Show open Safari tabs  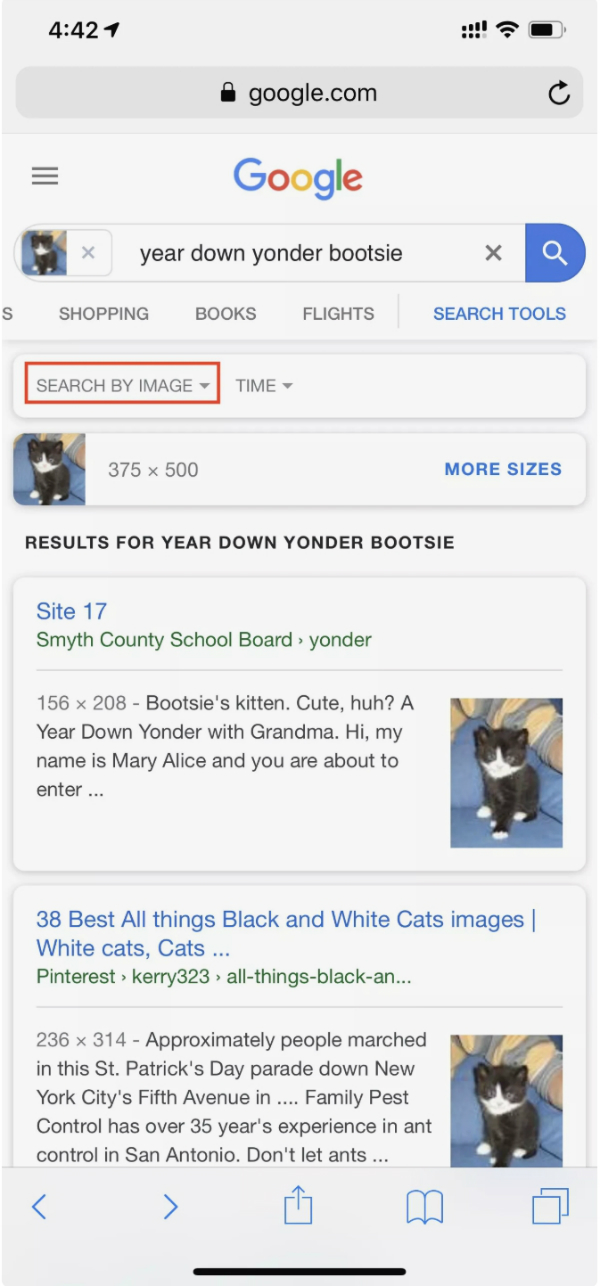[550, 1206]
